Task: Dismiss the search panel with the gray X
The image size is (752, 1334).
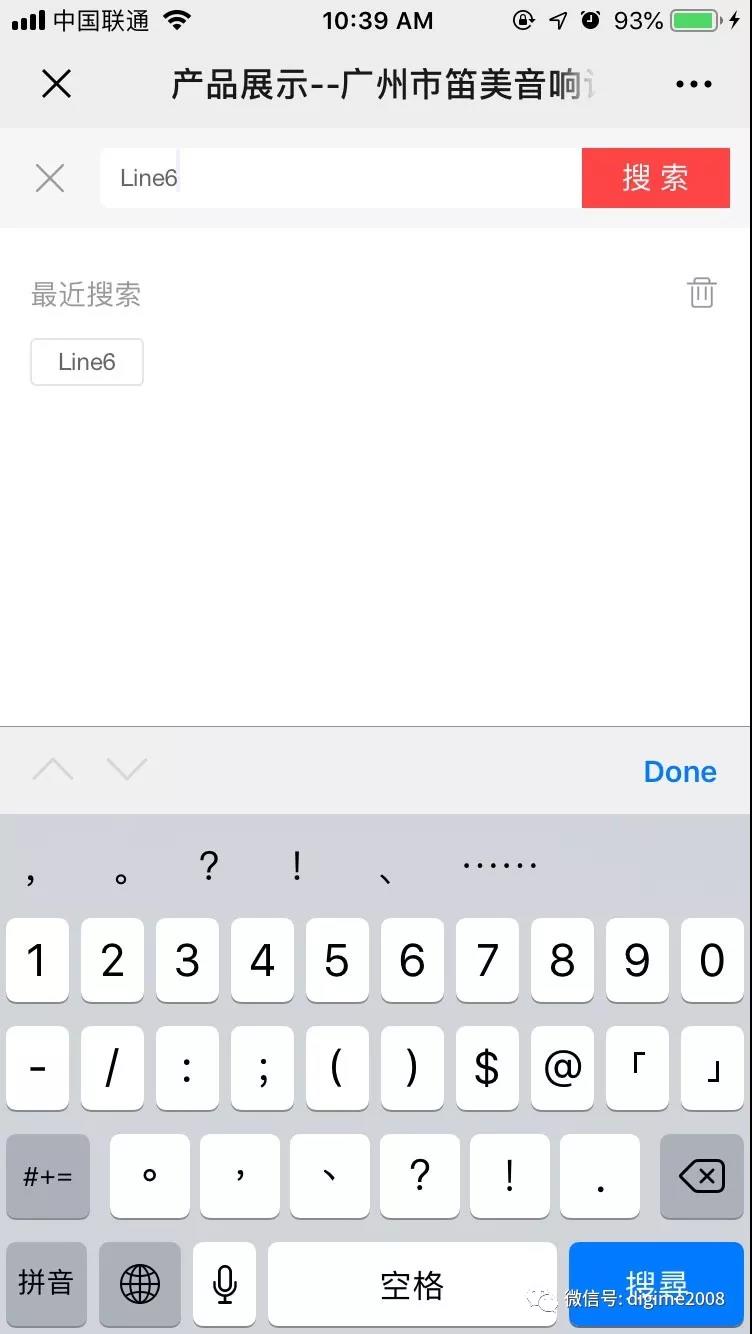Action: tap(50, 178)
